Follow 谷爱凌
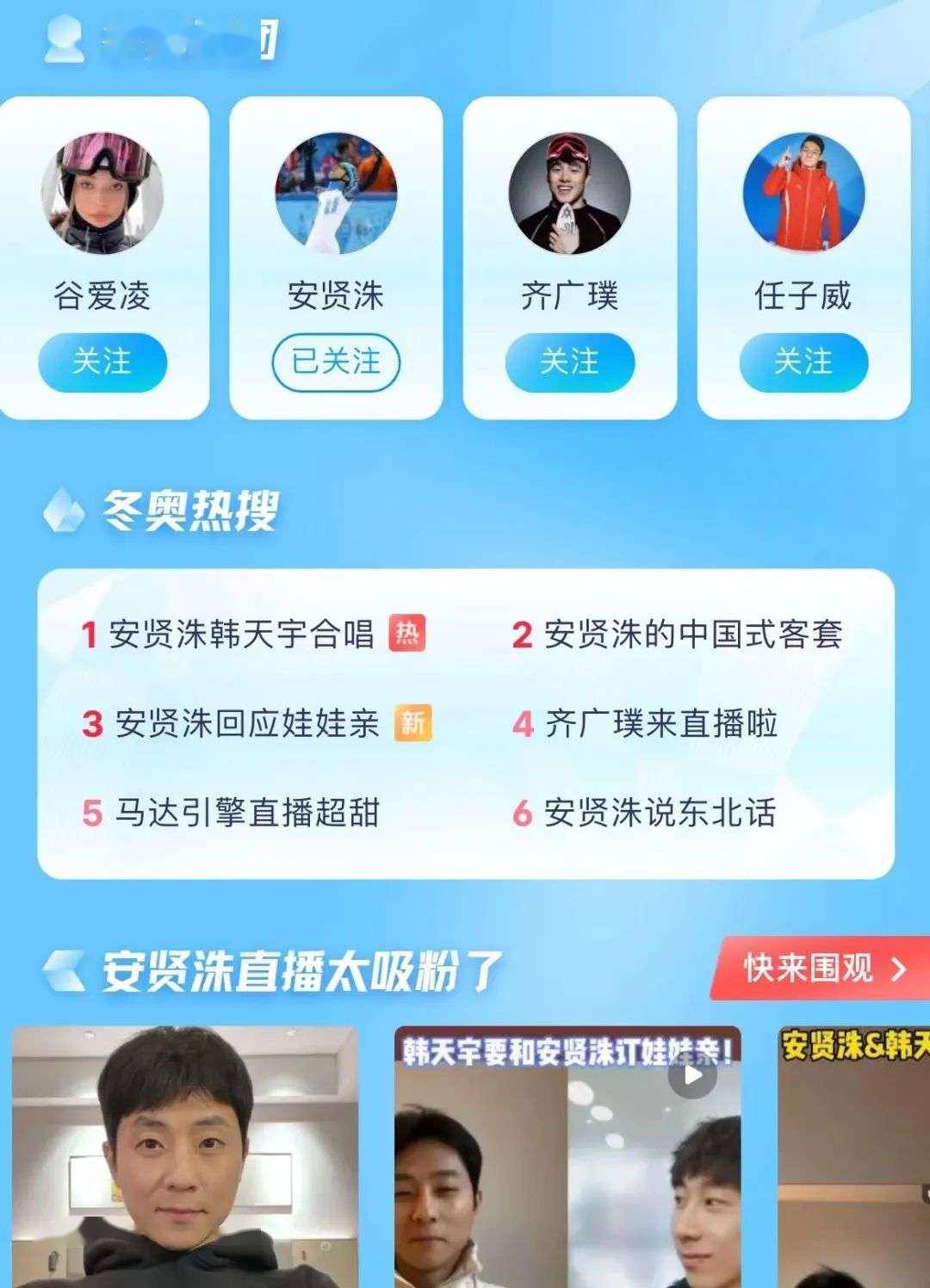 pos(102,362)
